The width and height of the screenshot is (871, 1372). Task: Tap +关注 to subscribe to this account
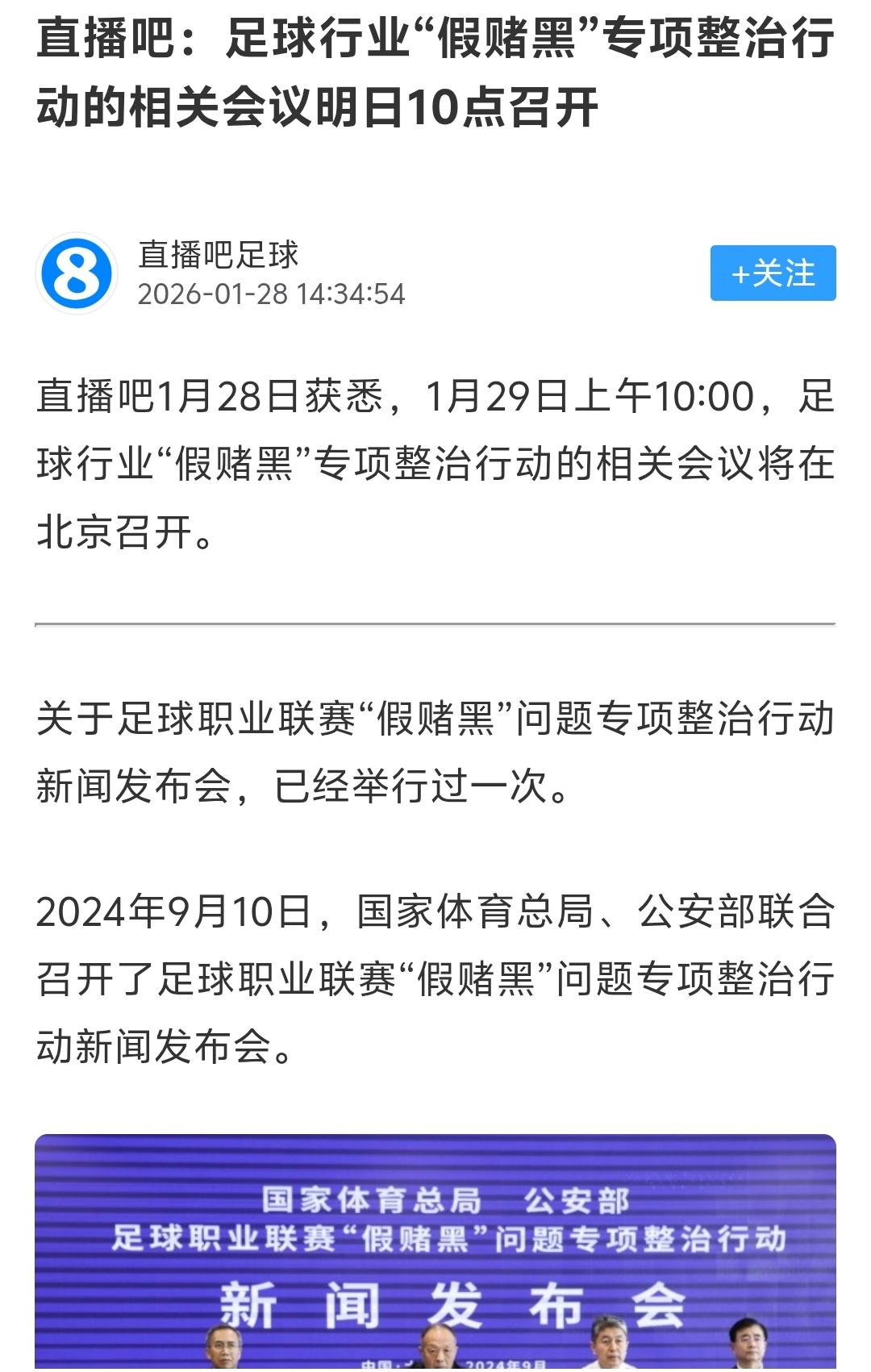[x=772, y=273]
